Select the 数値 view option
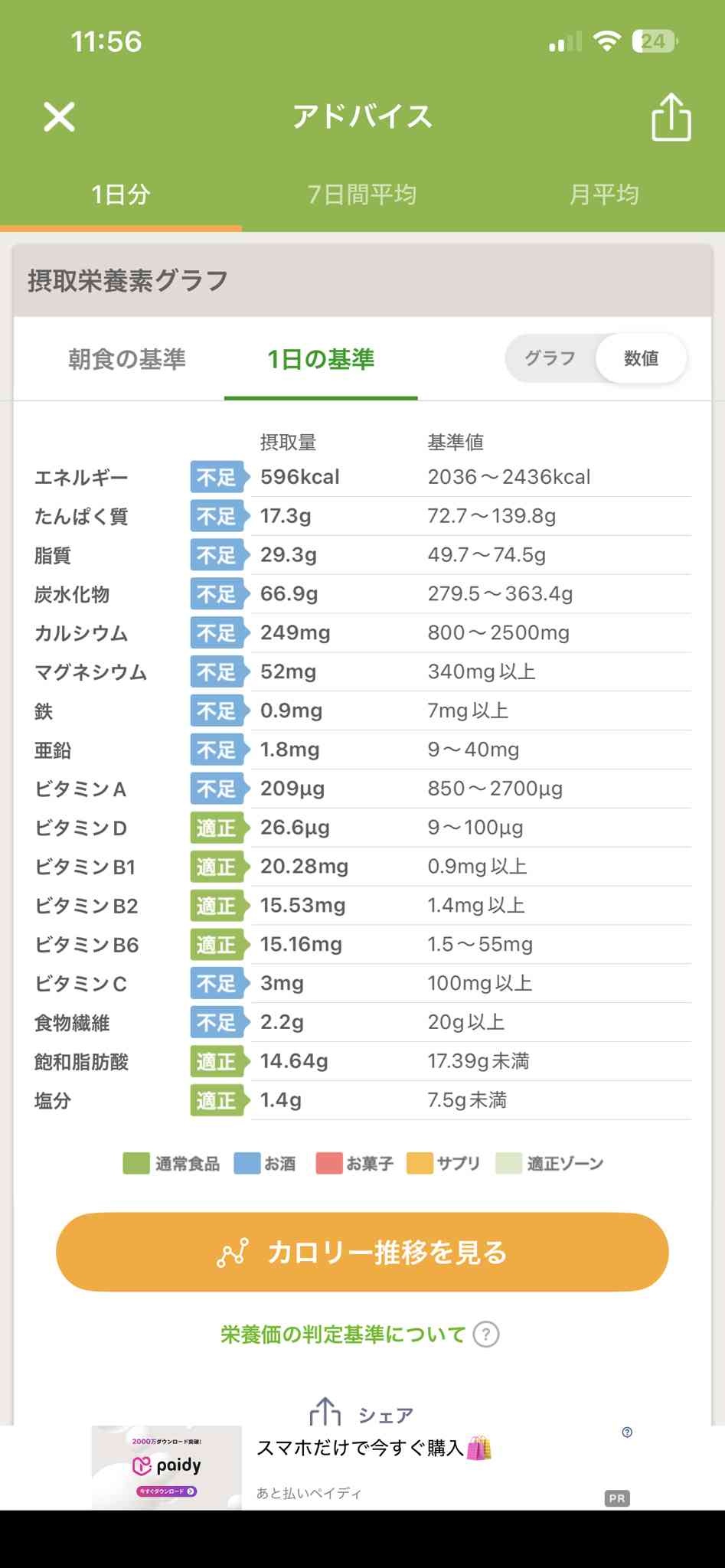 [x=641, y=358]
